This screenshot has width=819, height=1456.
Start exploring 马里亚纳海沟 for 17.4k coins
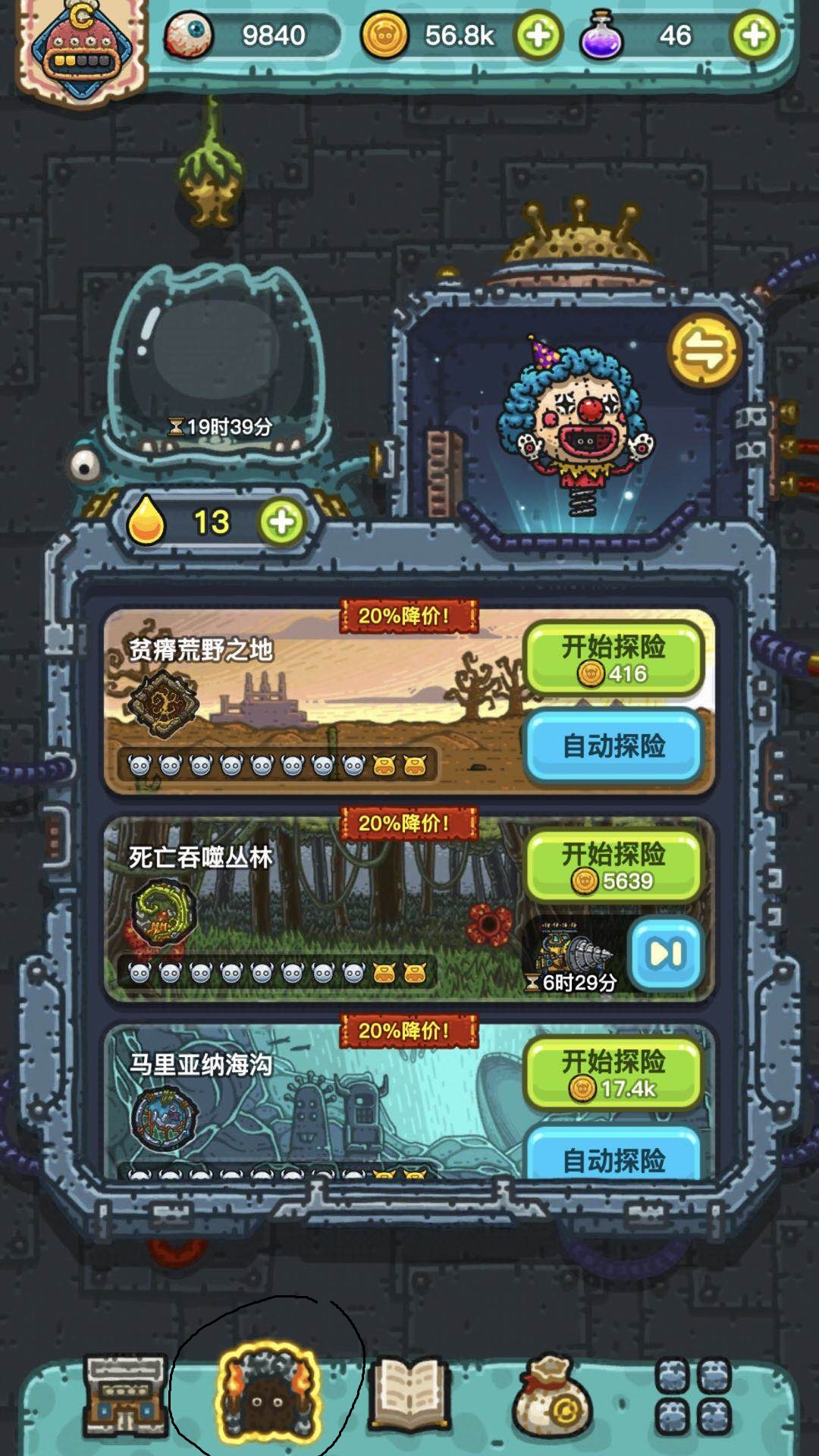613,1072
